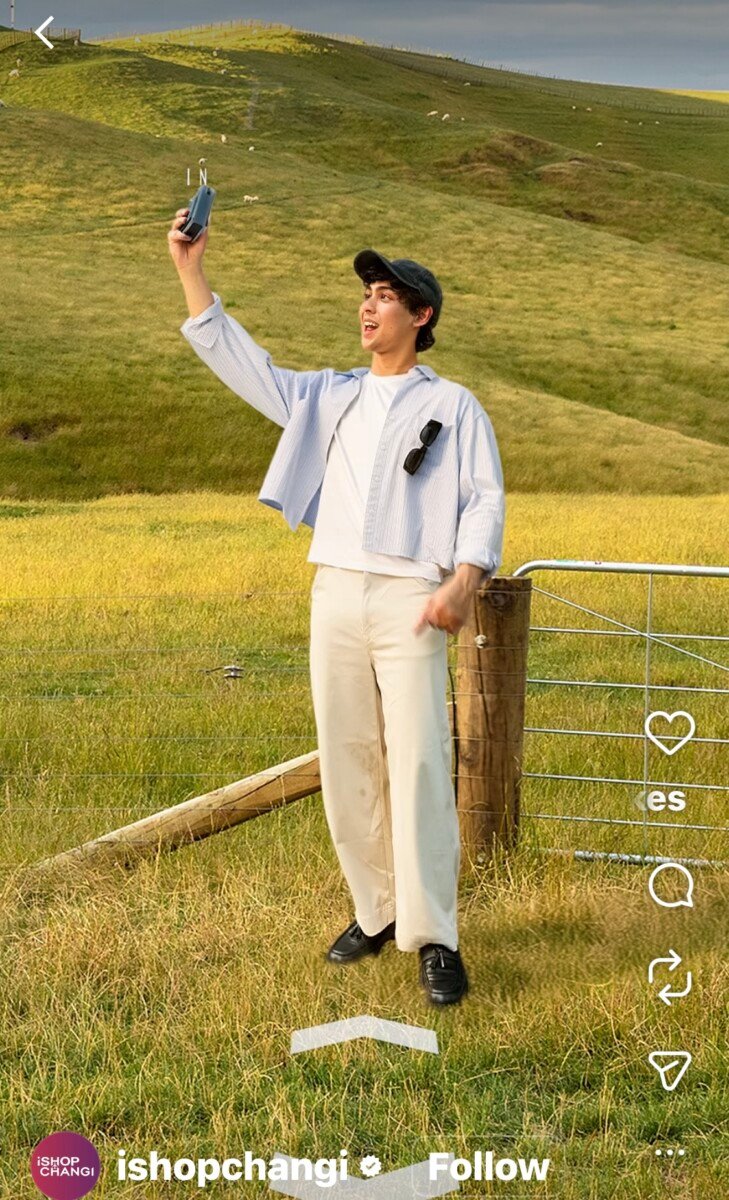Open the ishopchangi profile picture
Screen dimensions: 729x1200
[x=66, y=1166]
